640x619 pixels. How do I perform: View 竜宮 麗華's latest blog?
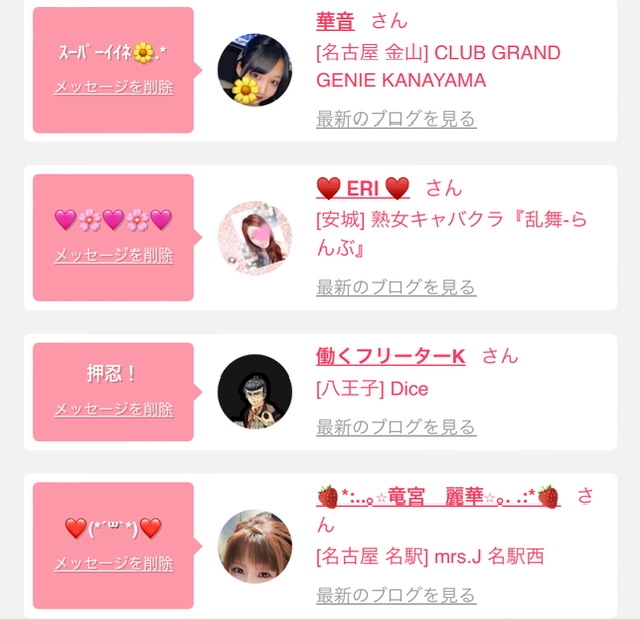click(396, 595)
